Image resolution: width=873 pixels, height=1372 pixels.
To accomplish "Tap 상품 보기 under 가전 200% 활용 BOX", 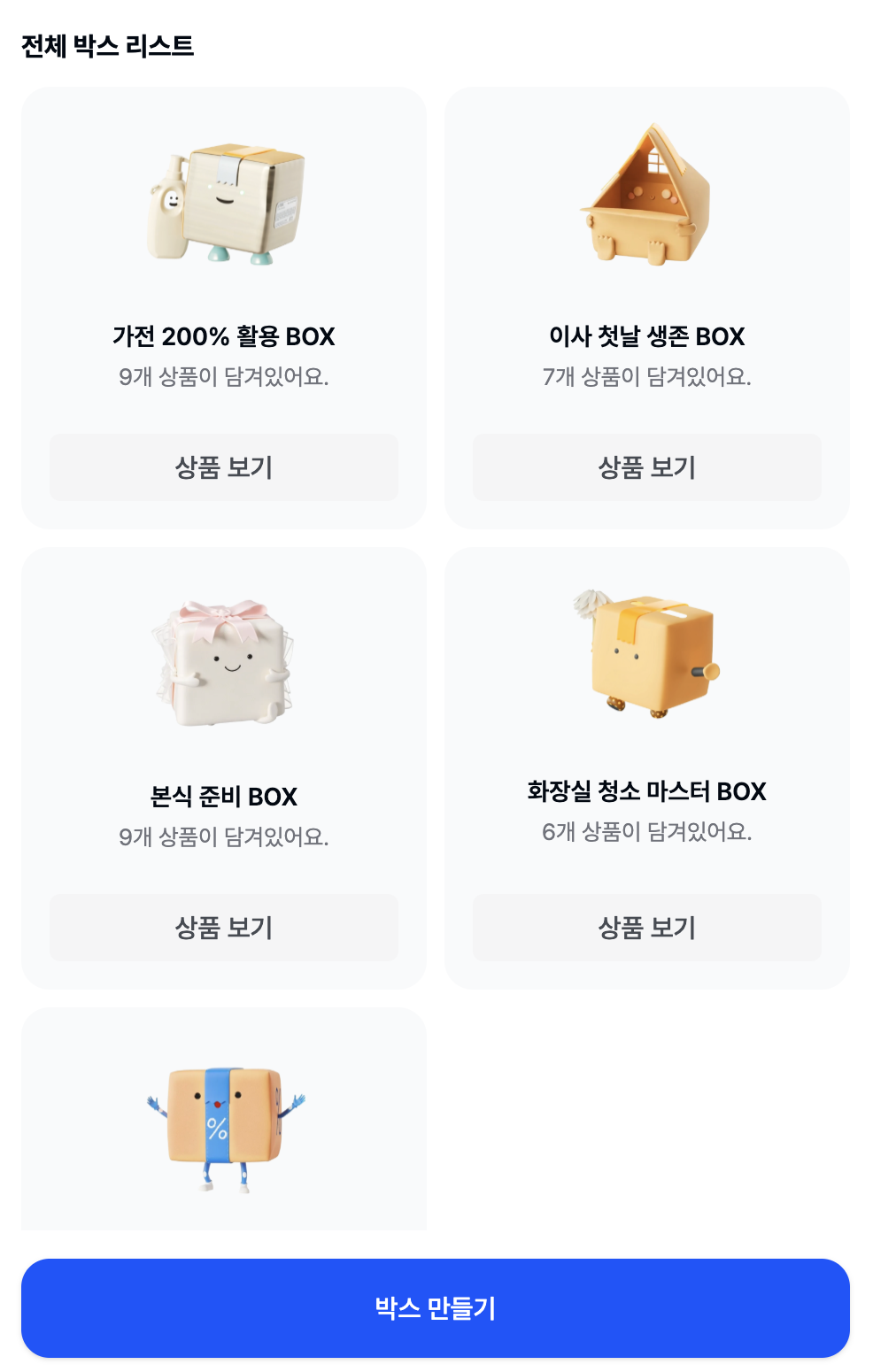I will 223,467.
